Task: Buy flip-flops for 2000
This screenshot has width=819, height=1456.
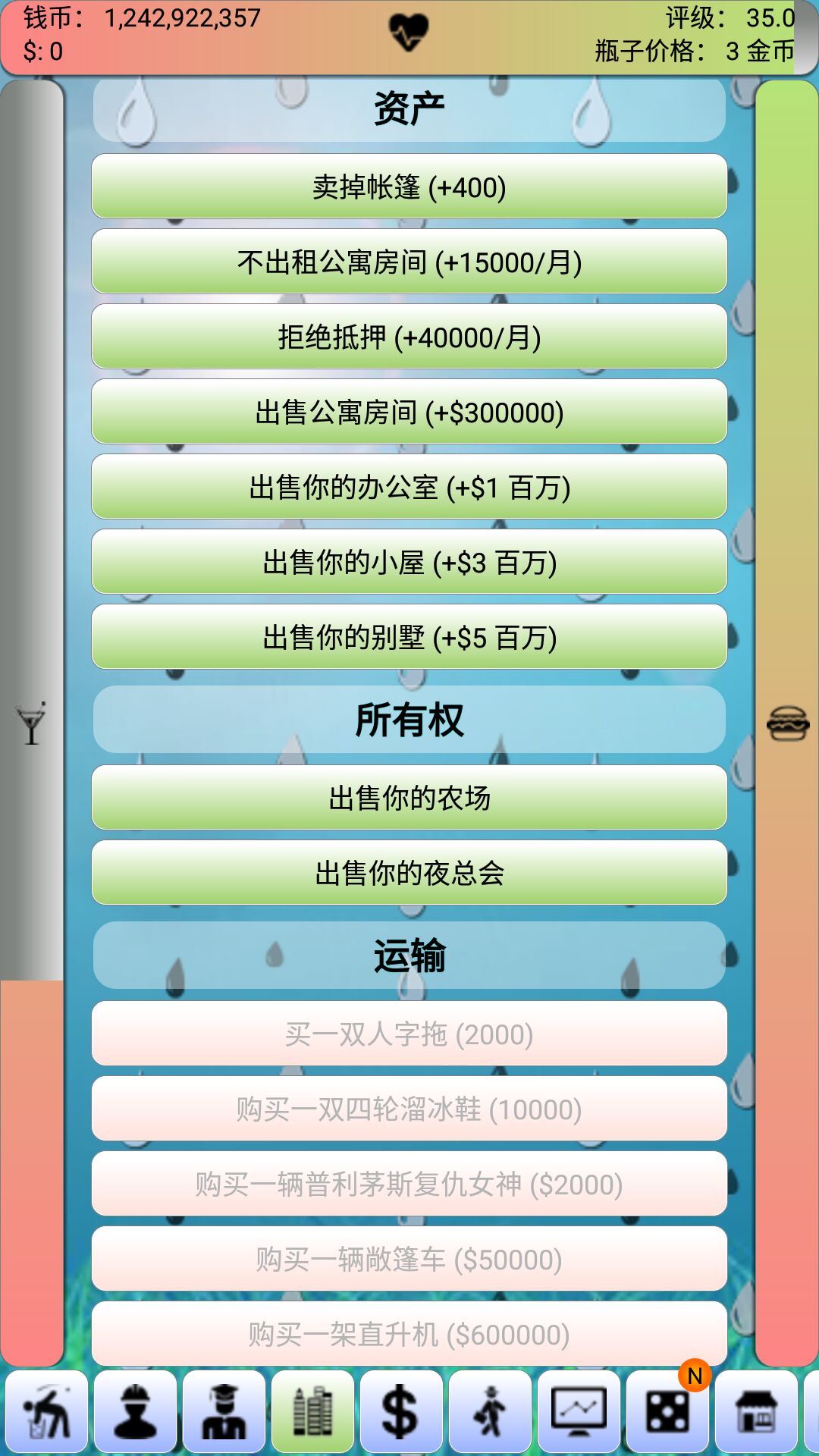Action: click(409, 1034)
